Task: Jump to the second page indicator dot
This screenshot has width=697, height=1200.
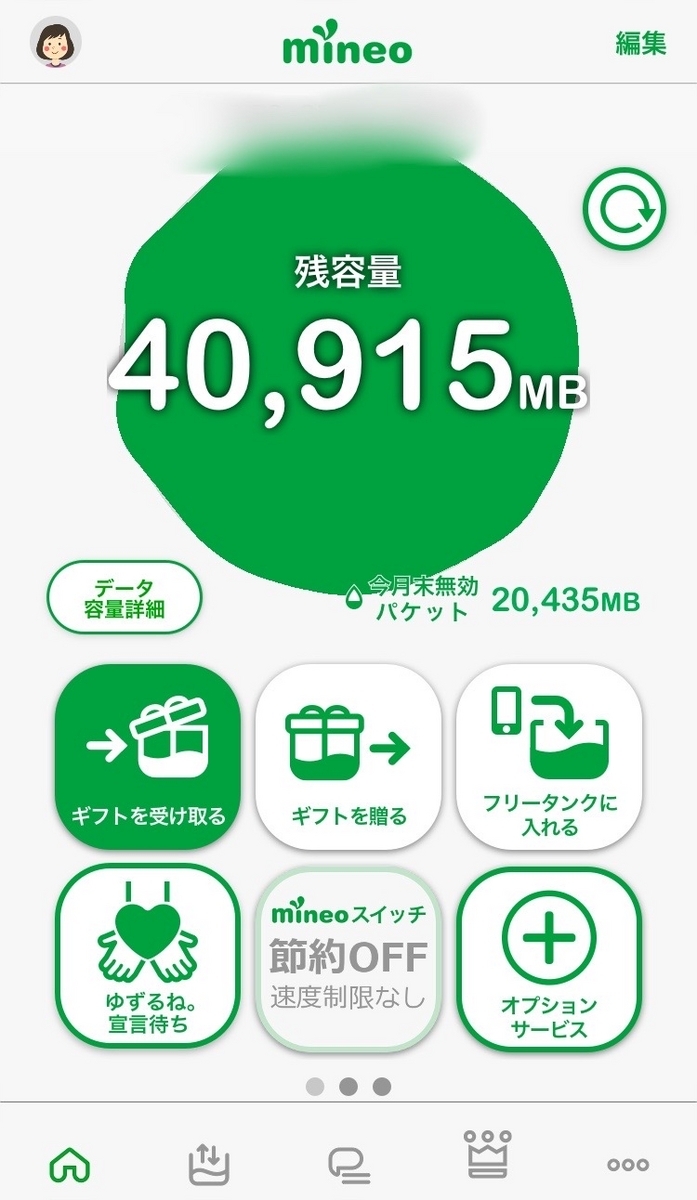Action: (x=349, y=1086)
